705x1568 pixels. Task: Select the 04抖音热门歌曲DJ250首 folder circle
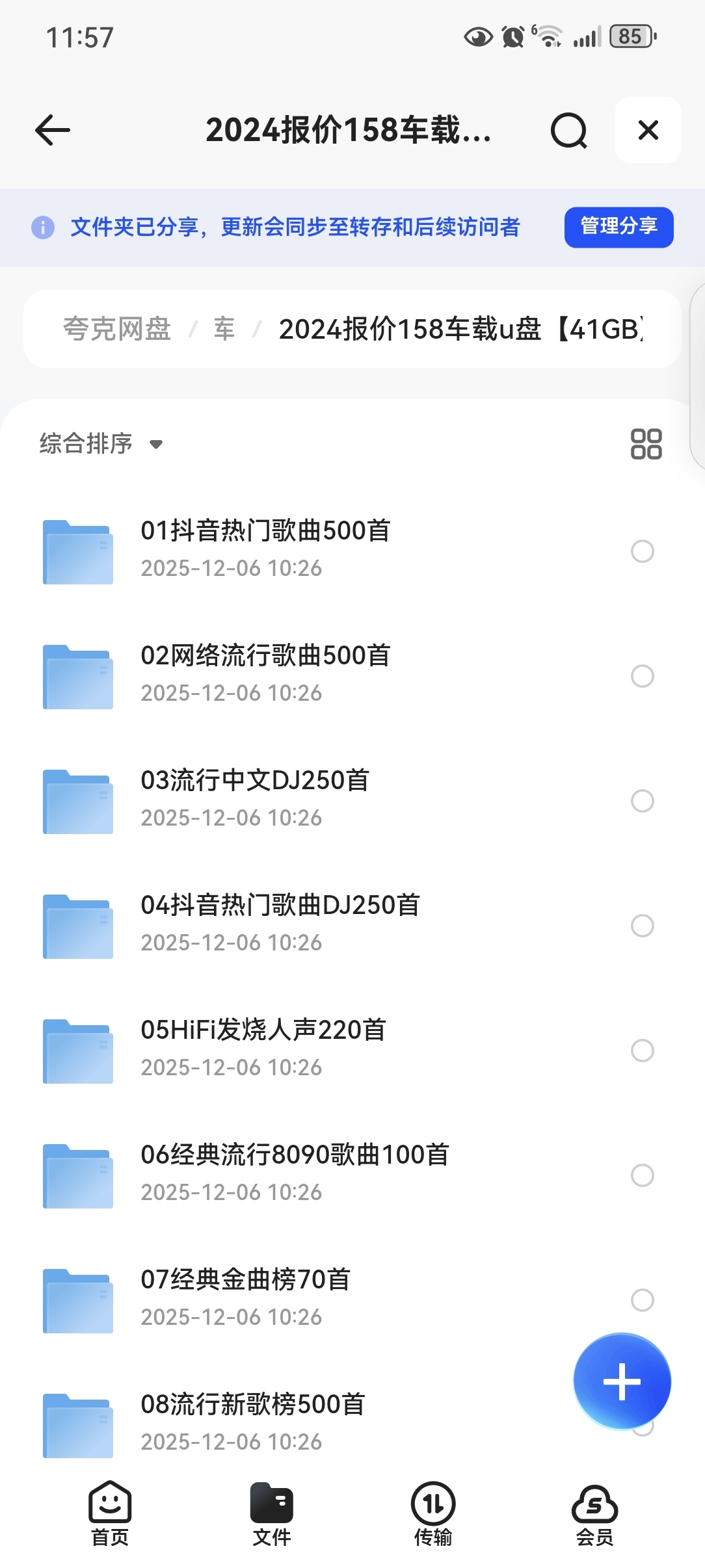642,926
